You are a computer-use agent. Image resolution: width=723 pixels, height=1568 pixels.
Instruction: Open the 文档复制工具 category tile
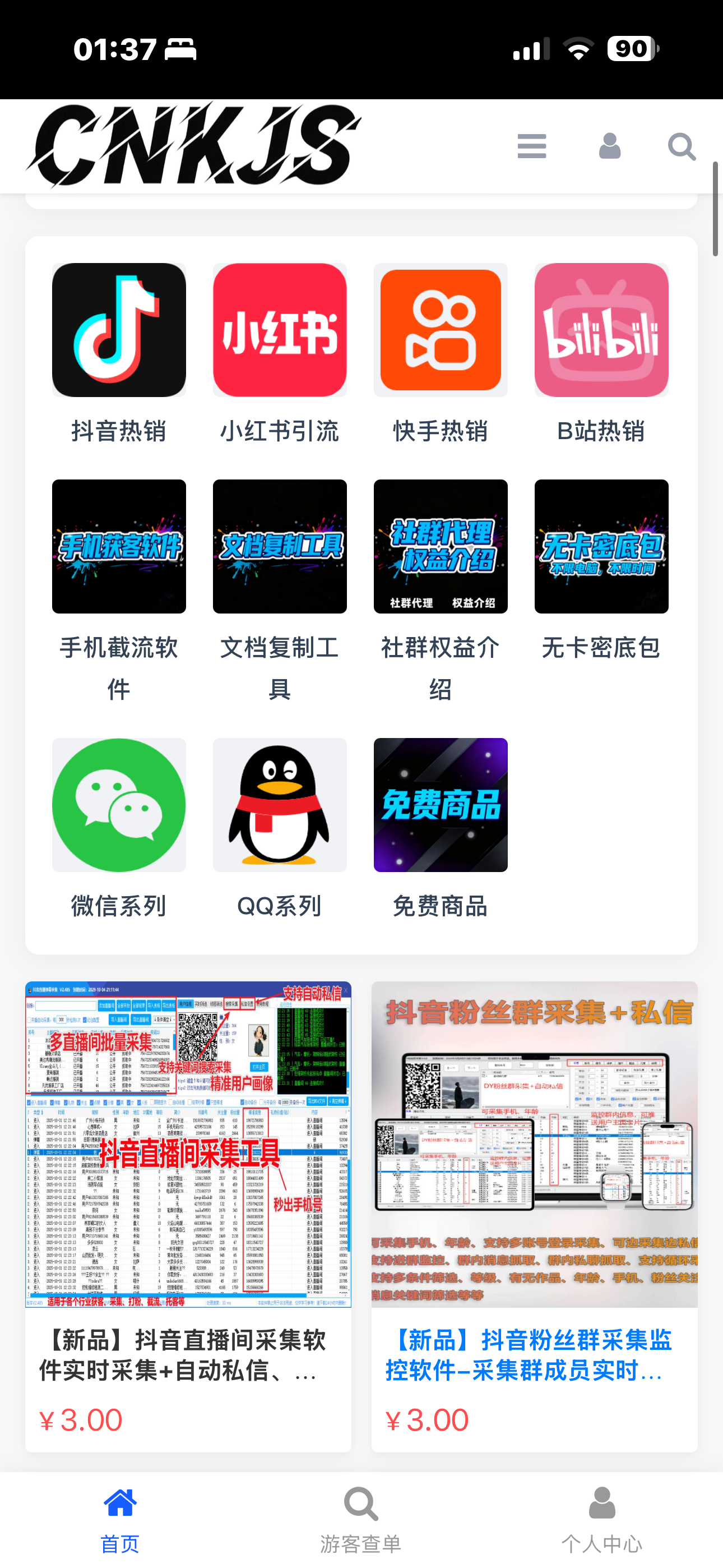(x=279, y=546)
